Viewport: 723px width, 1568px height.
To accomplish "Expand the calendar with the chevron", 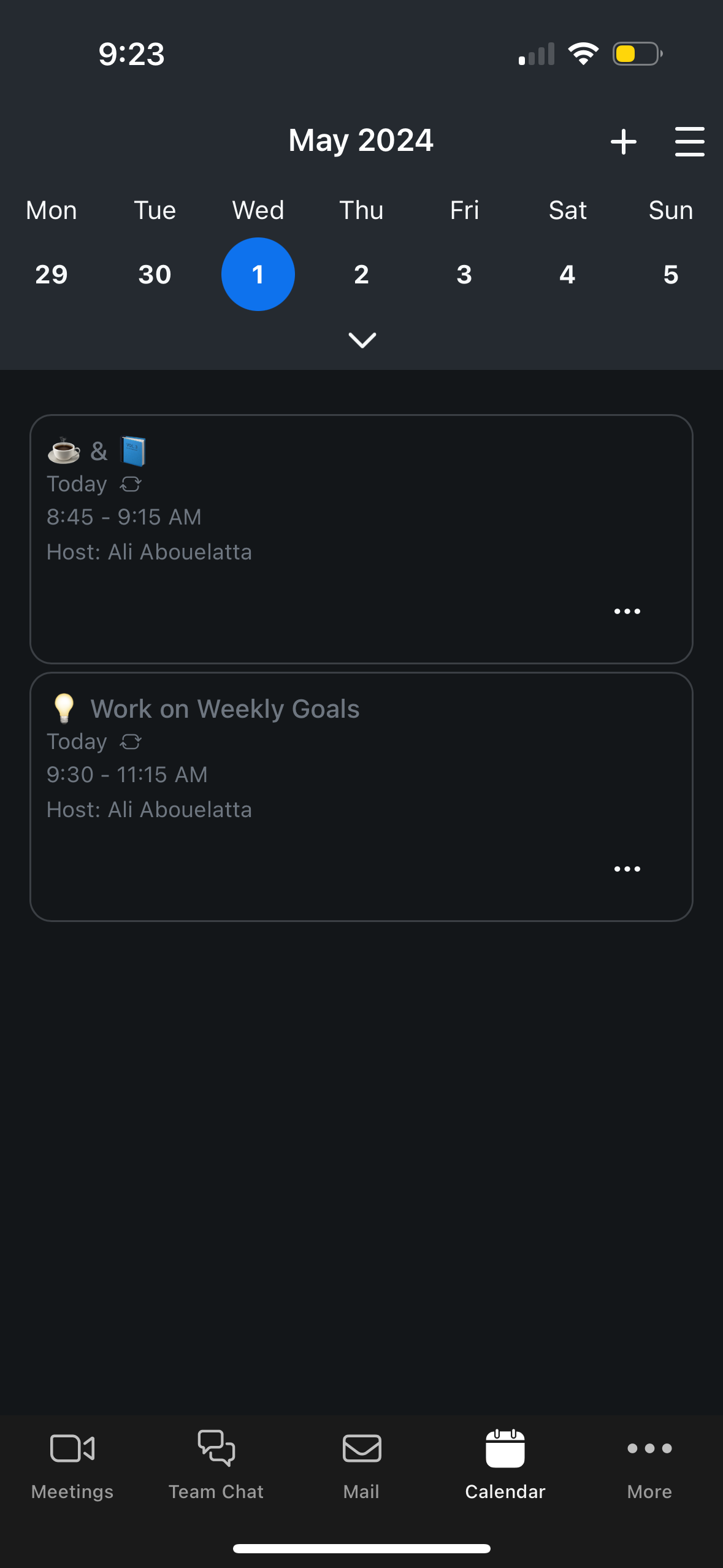I will (361, 339).
